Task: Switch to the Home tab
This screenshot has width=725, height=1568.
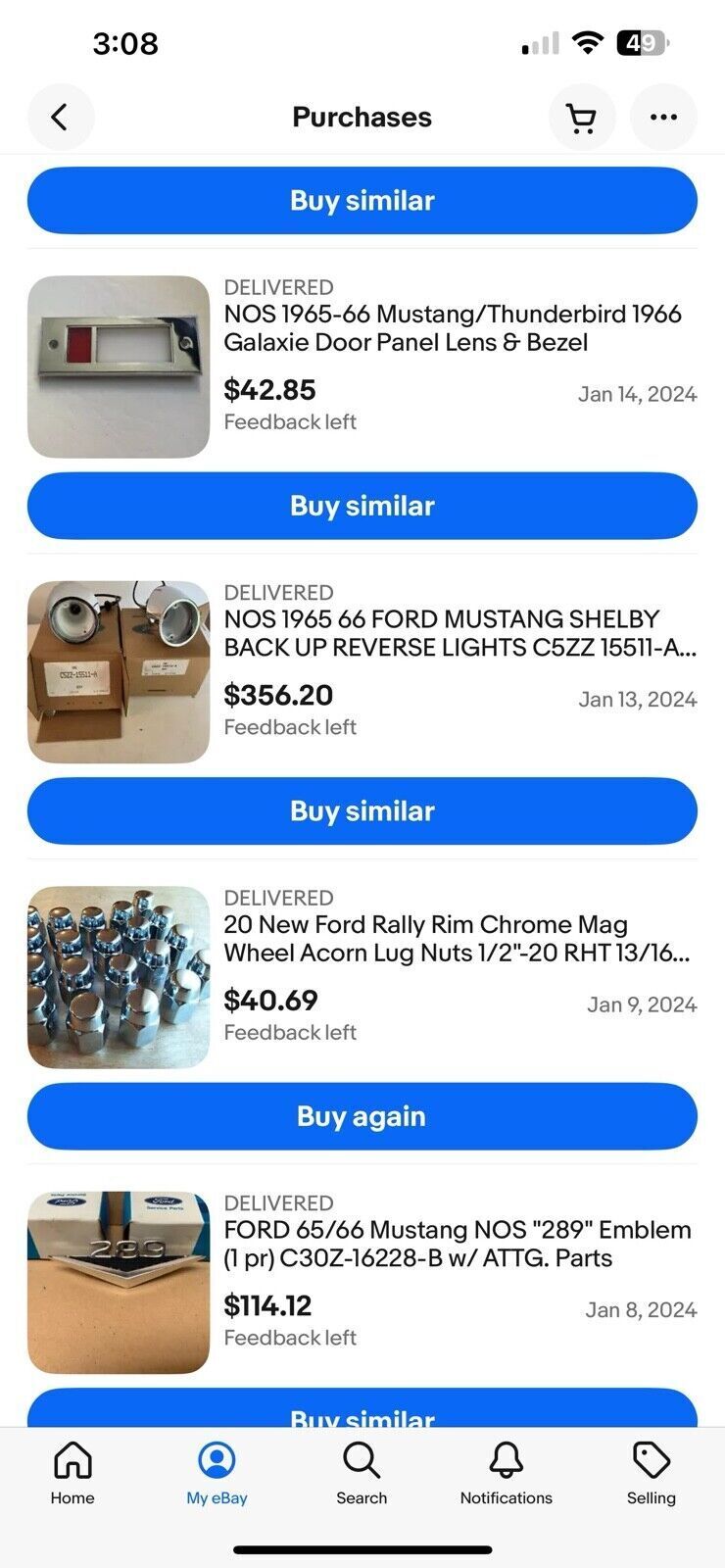Action: (x=72, y=1472)
